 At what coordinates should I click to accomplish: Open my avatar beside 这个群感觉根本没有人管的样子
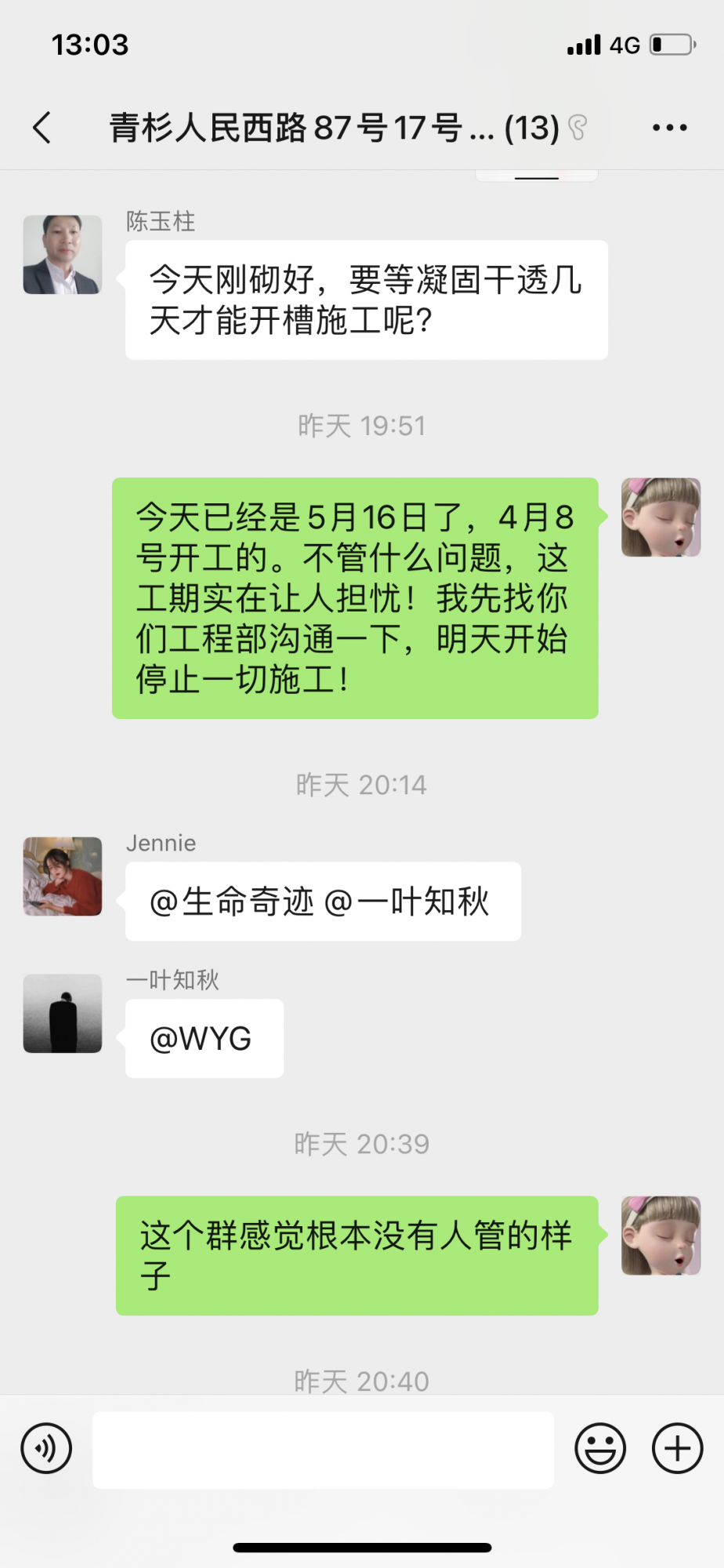pos(661,1236)
